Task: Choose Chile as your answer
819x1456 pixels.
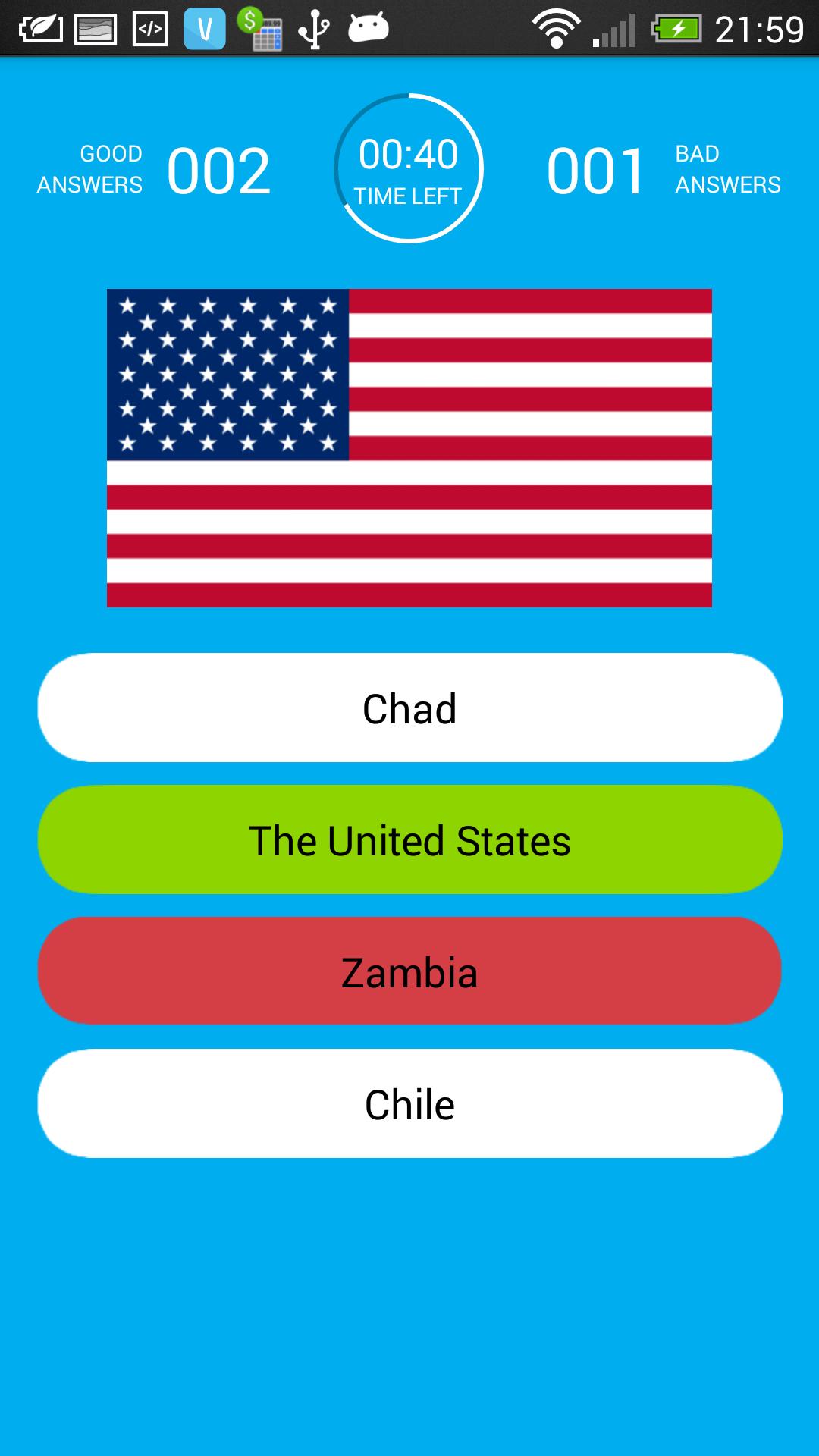Action: pyautogui.click(x=409, y=1103)
